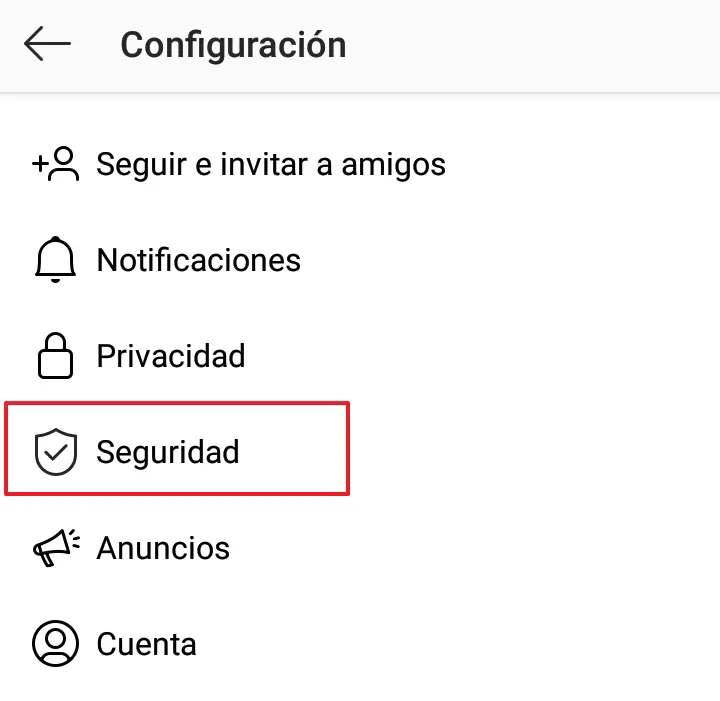Open Seguir e invitar a amigos
The width and height of the screenshot is (720, 701).
(270, 164)
